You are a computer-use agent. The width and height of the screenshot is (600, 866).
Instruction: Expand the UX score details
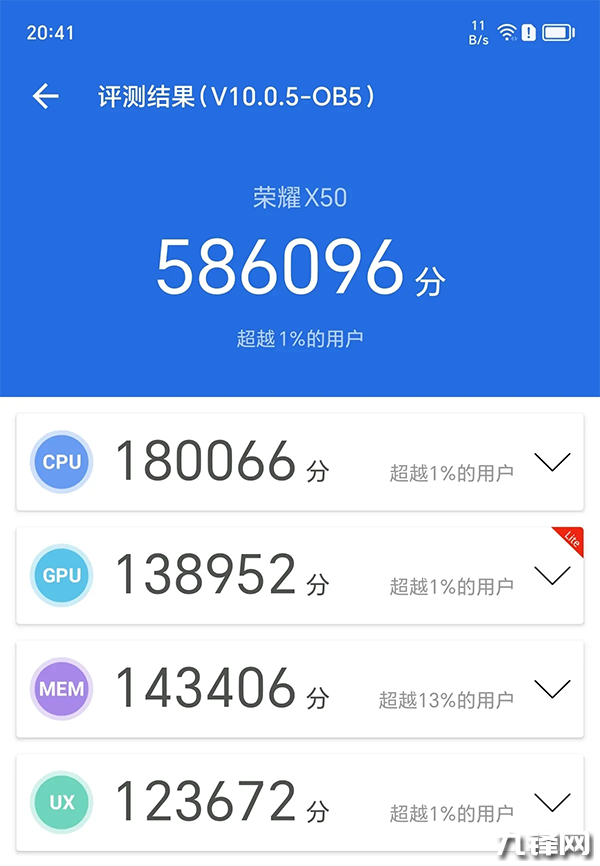coord(551,801)
